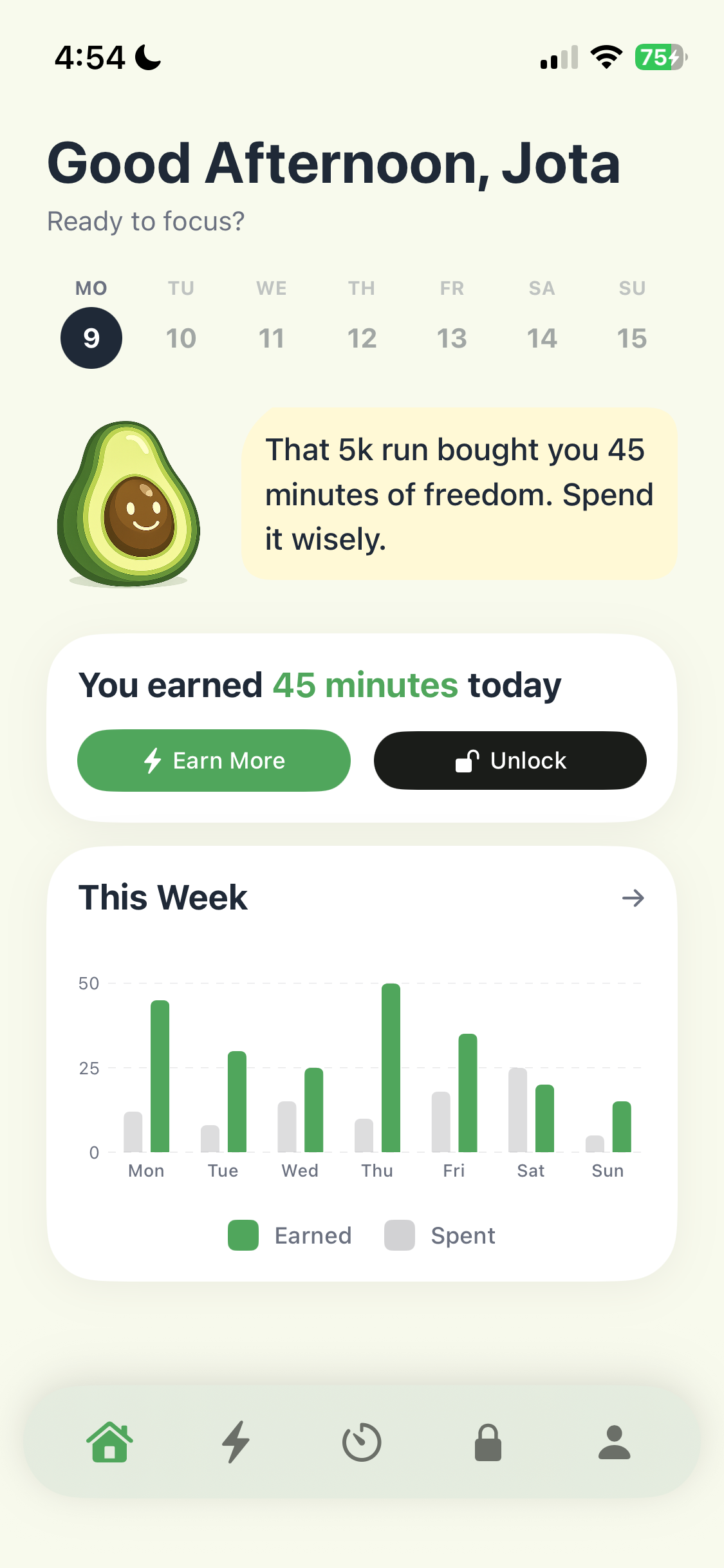Switch to the Home tab

pos(109,1442)
